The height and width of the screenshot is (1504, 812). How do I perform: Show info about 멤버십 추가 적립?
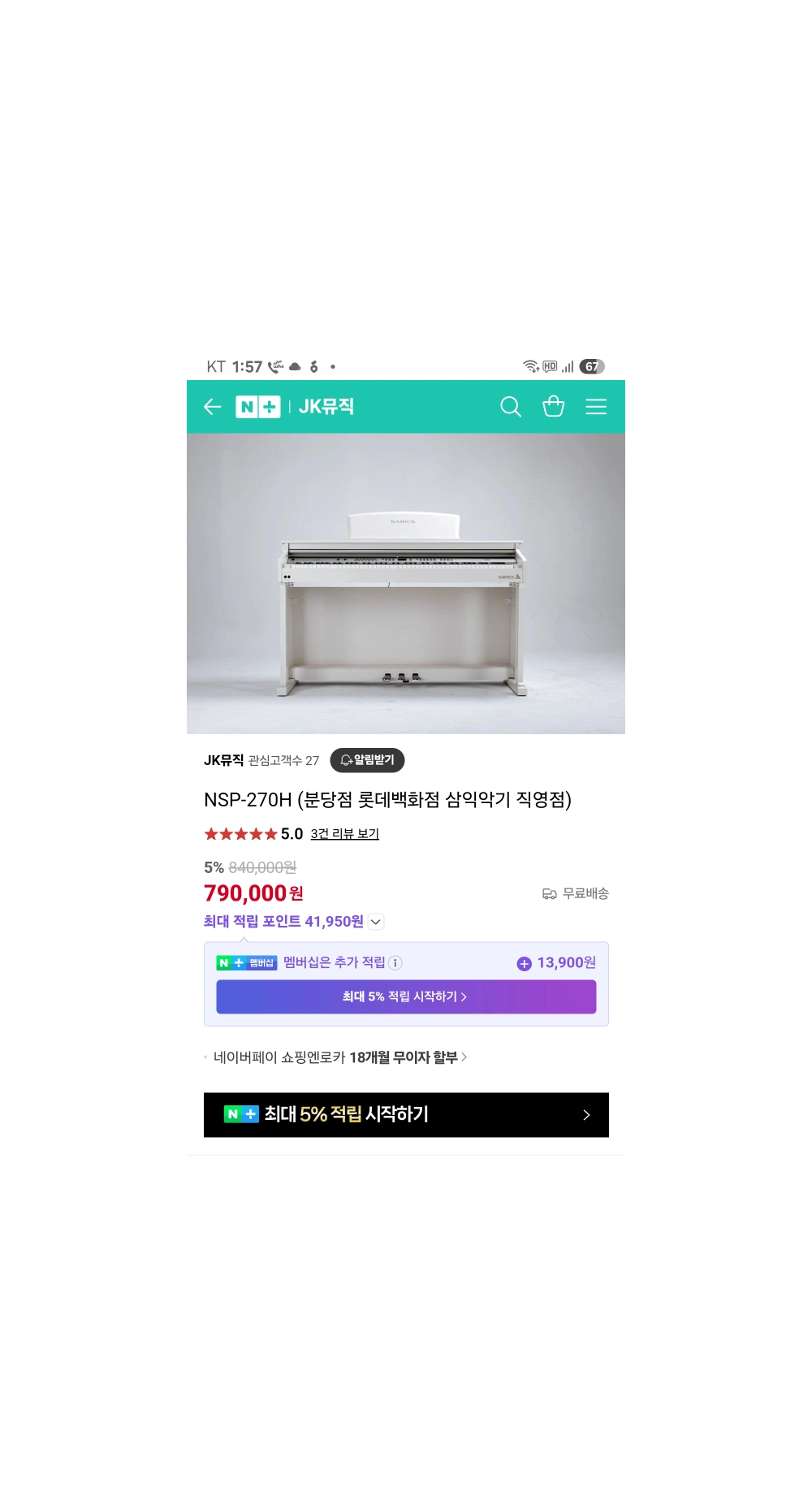coord(395,963)
